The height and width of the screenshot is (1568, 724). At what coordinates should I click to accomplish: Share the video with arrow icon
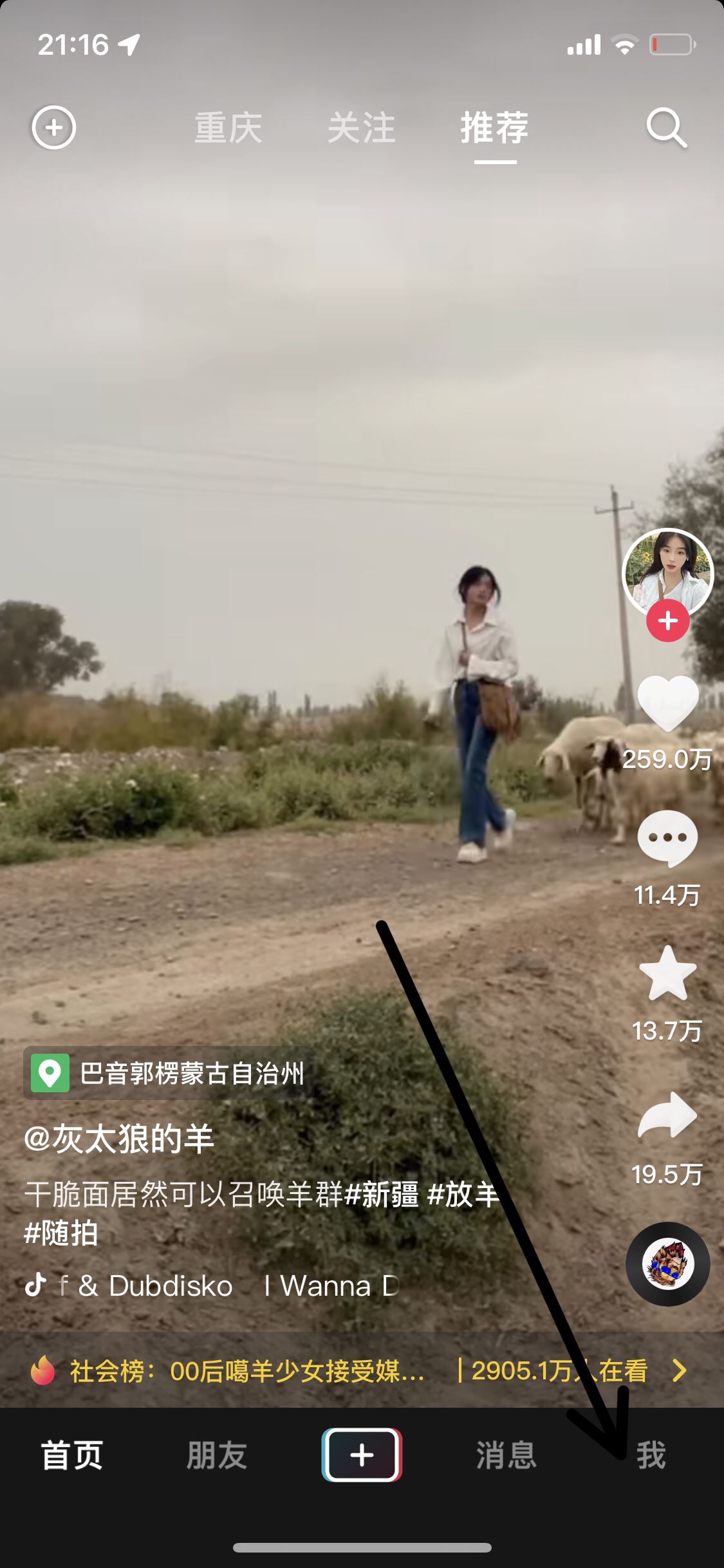(667, 1115)
